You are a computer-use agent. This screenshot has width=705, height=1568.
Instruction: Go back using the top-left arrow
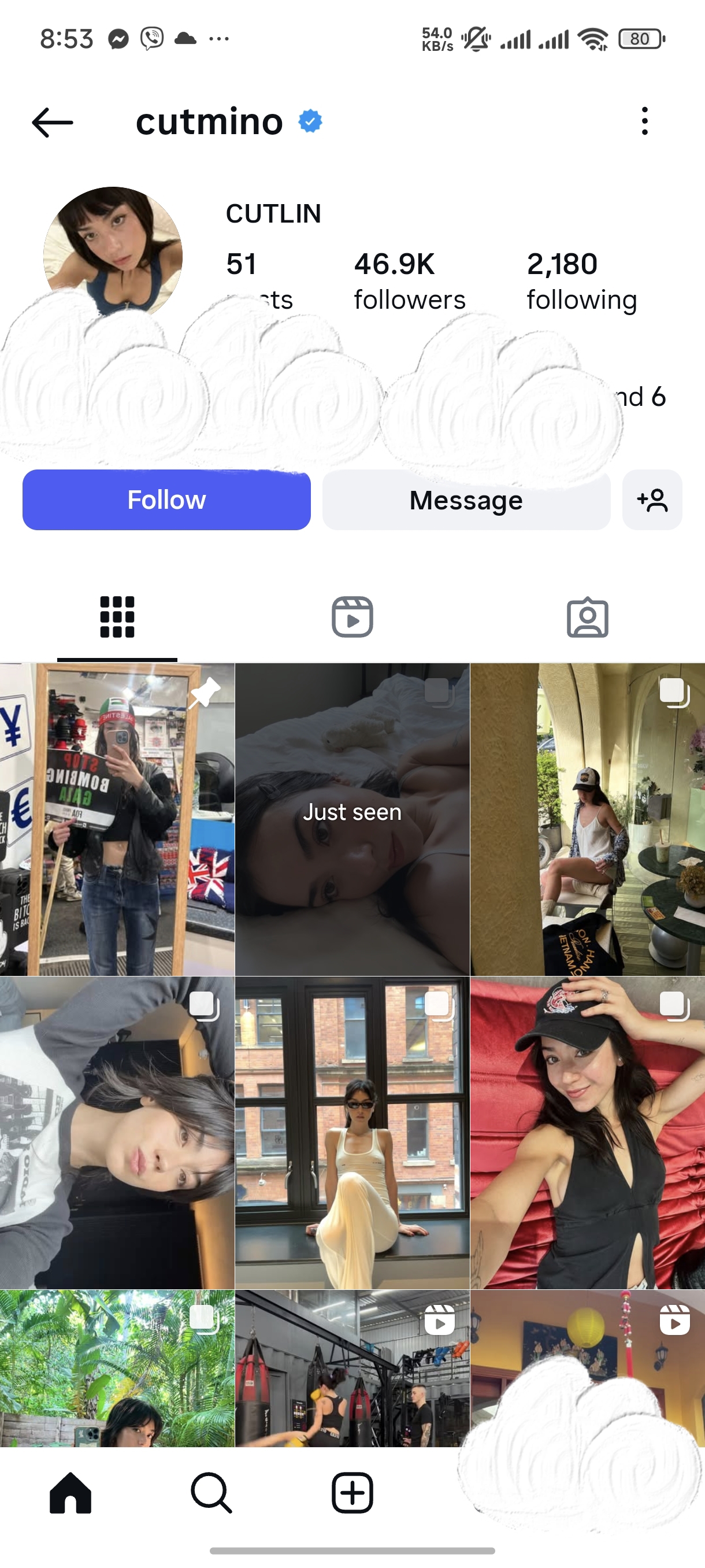click(x=53, y=122)
